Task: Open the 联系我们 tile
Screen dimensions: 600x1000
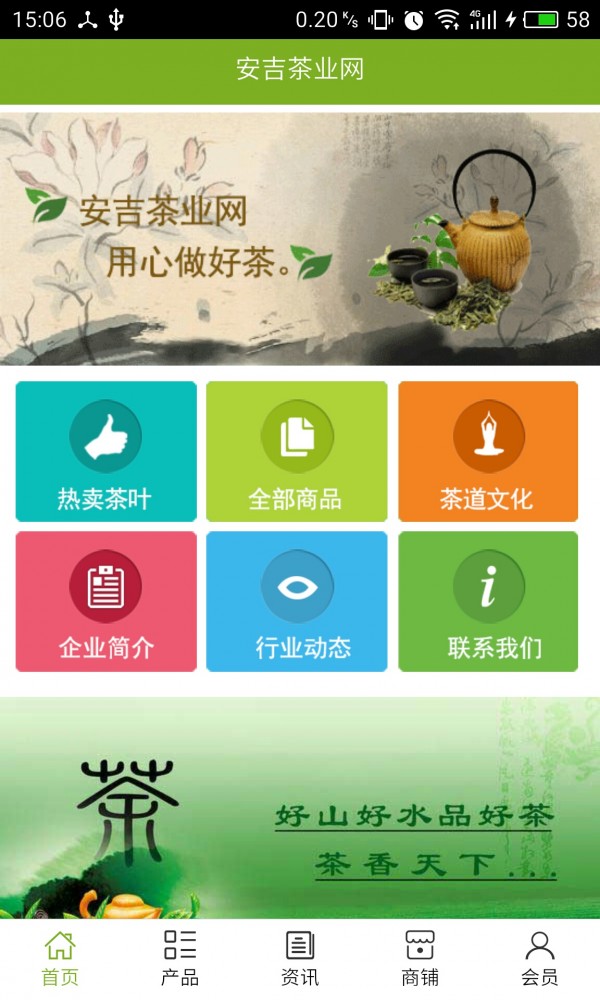Action: [488, 602]
